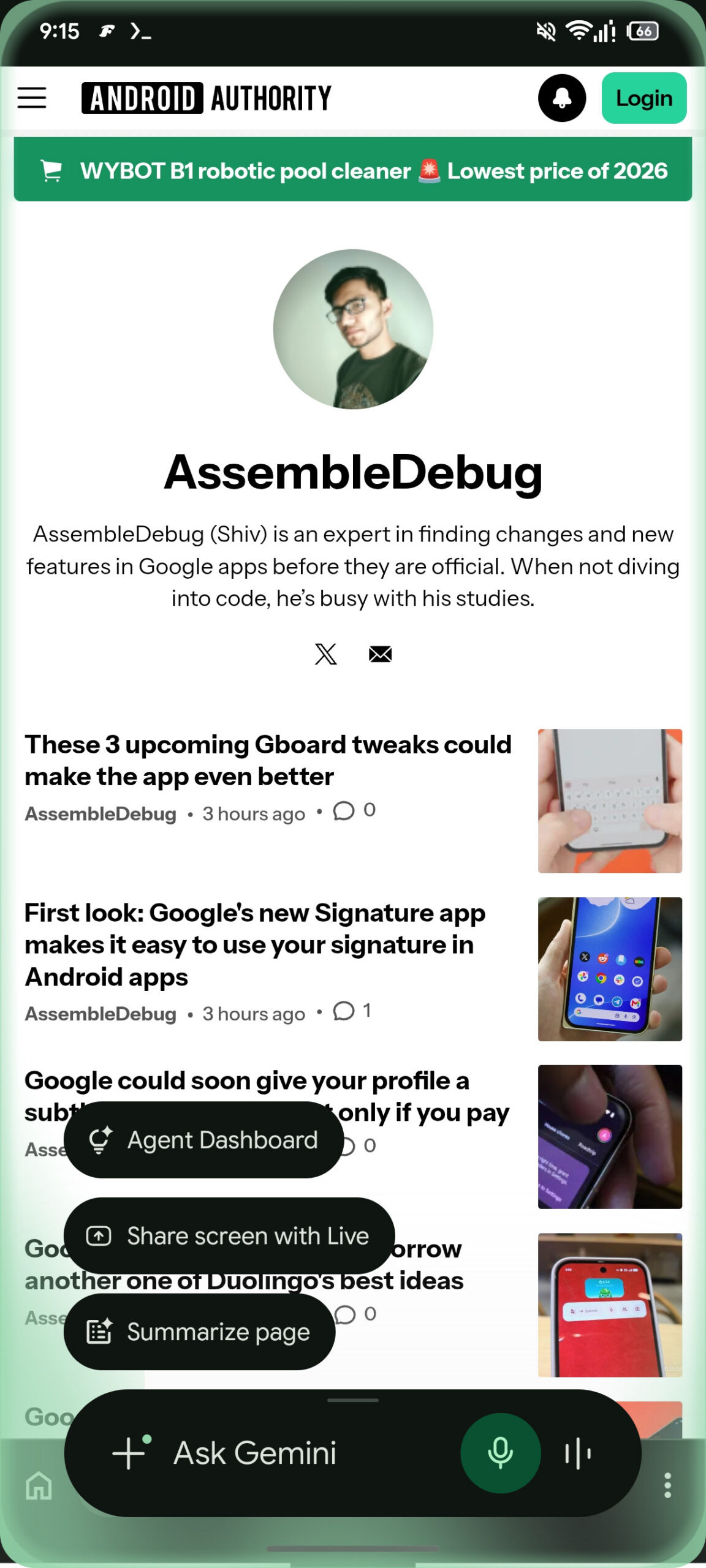Open the notifications bell
This screenshot has width=706, height=1568.
[562, 98]
